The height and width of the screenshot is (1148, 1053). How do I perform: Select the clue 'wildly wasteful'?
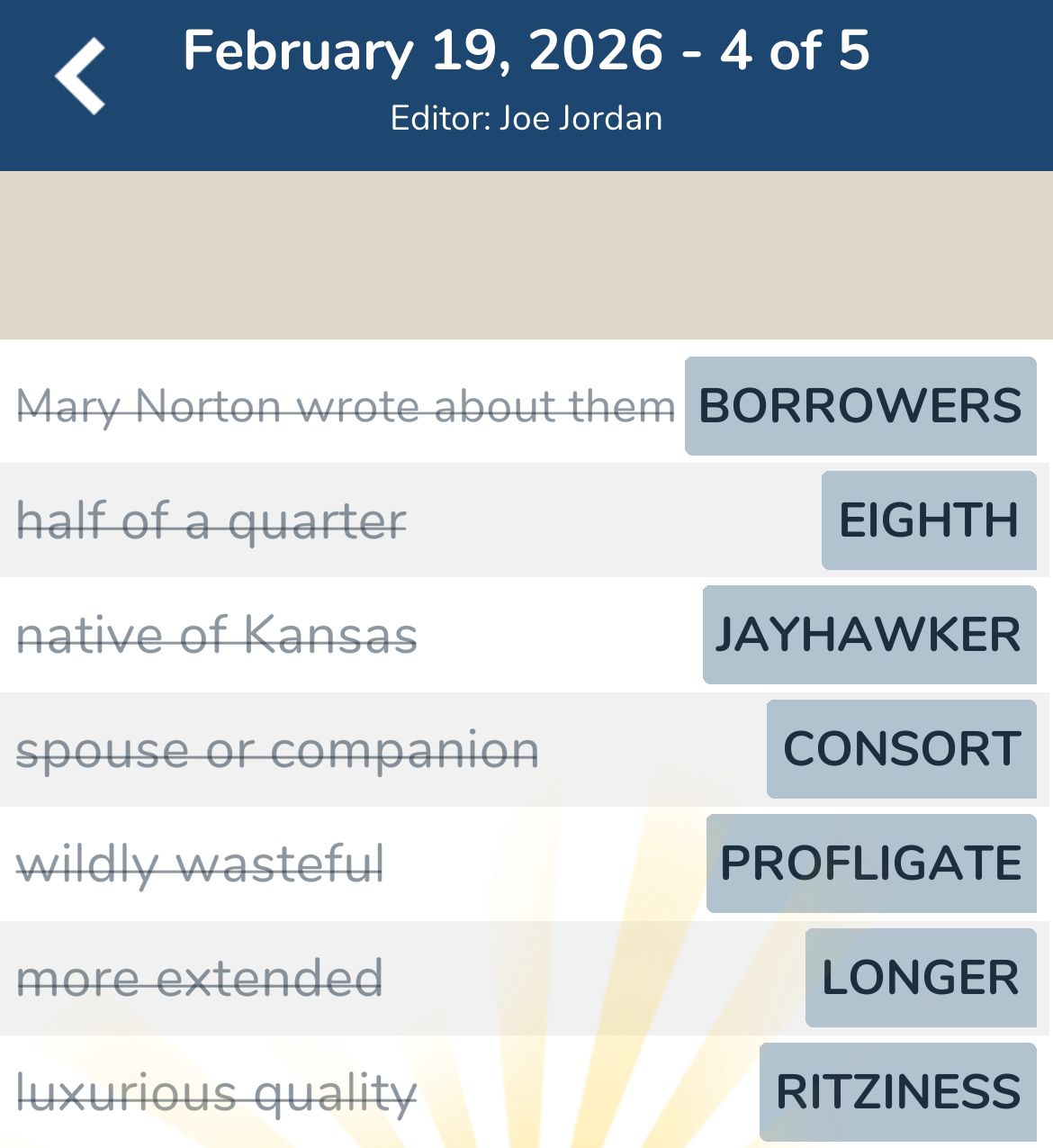pyautogui.click(x=200, y=863)
